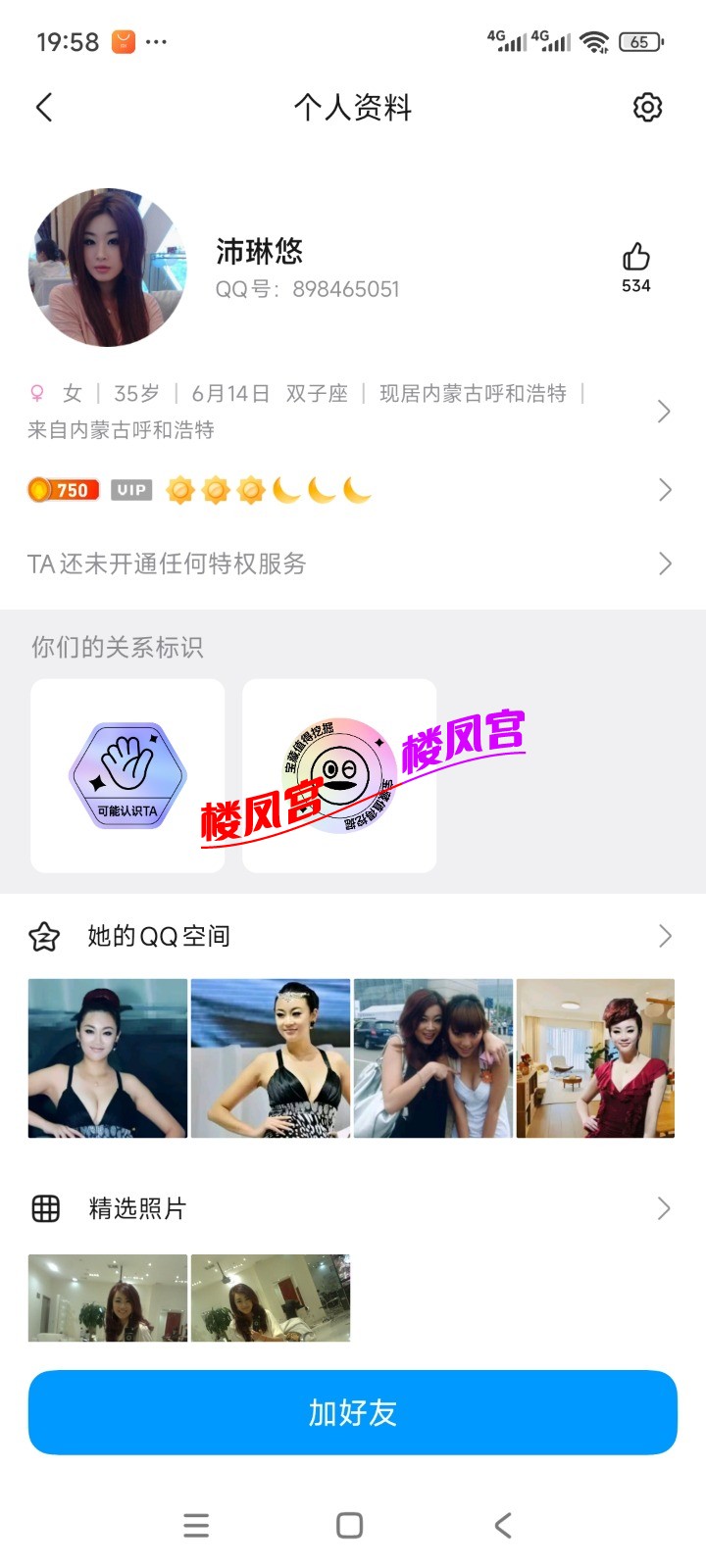Tap the star icon beside 她的QQ空间

click(x=43, y=936)
